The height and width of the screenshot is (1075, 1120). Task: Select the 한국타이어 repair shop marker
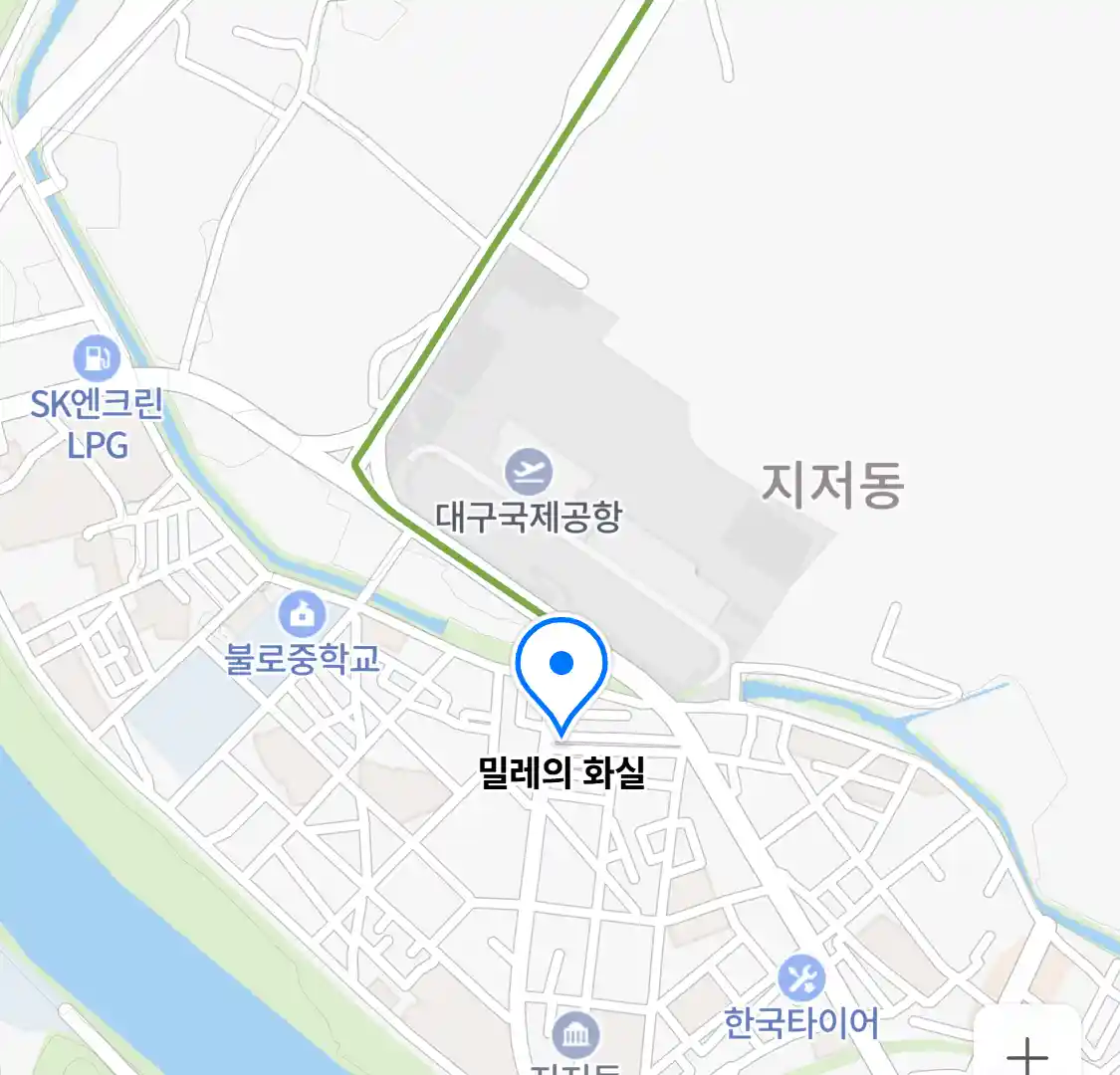point(801,978)
